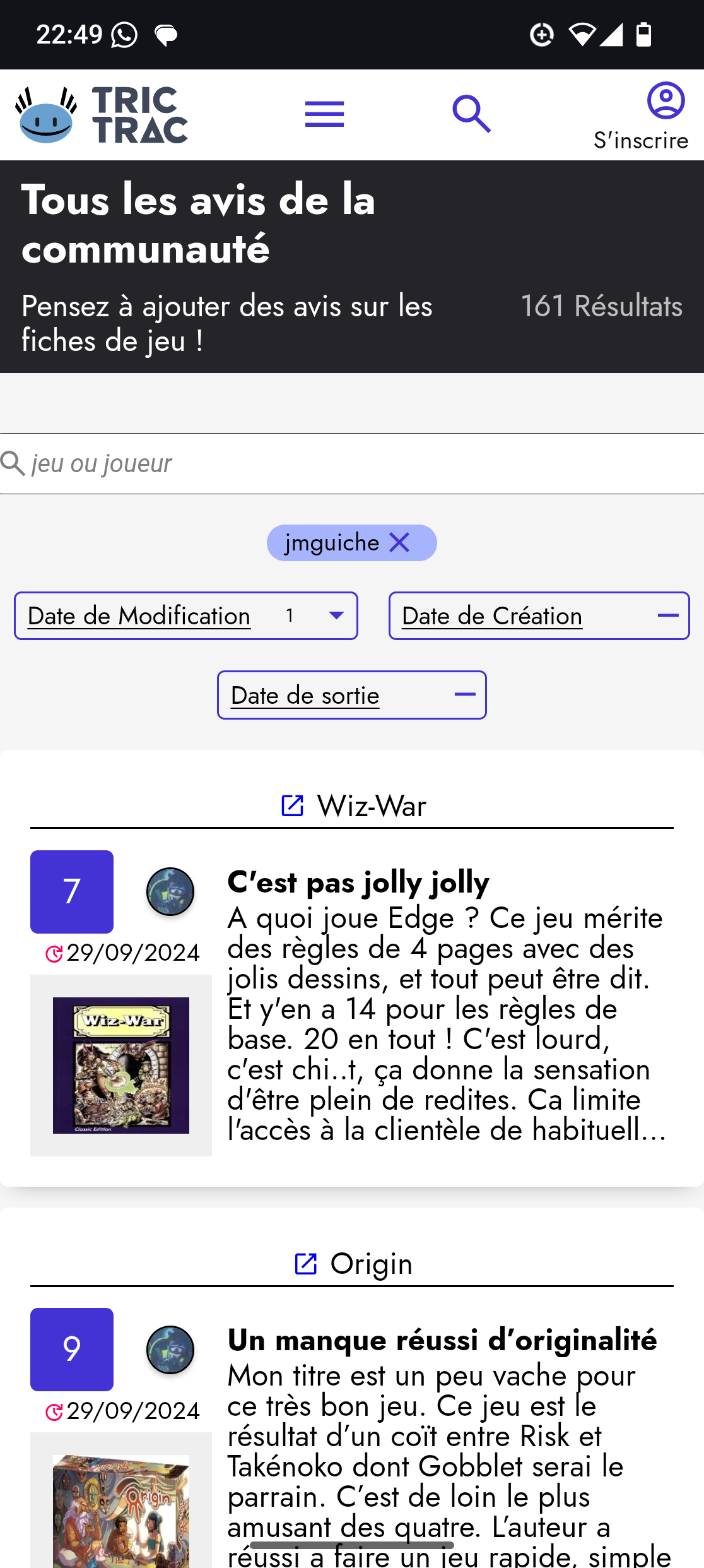Remove the jmguiche filter chip
This screenshot has height=1568, width=704.
[400, 542]
